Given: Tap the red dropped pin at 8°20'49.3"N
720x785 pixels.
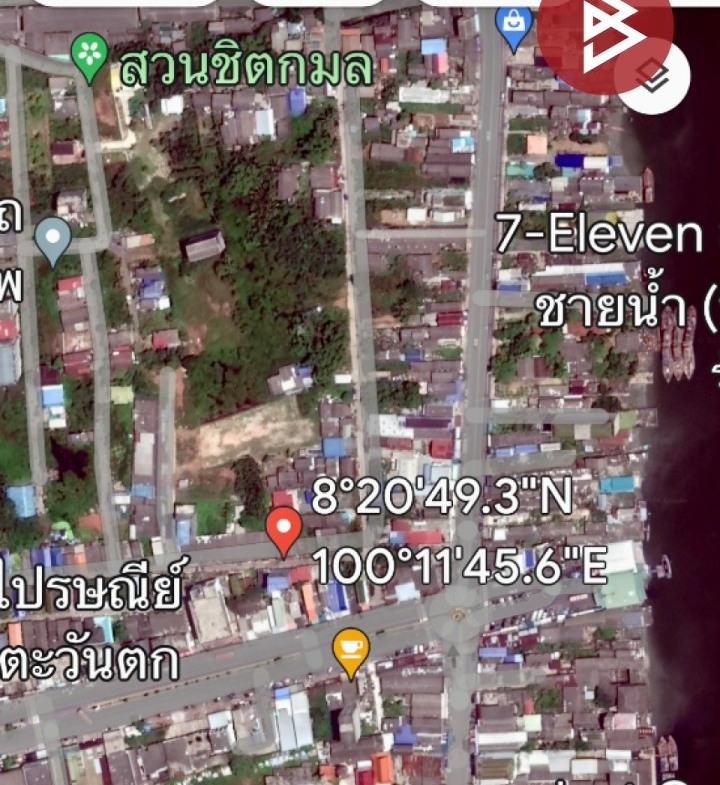Looking at the screenshot, I should click(x=285, y=528).
